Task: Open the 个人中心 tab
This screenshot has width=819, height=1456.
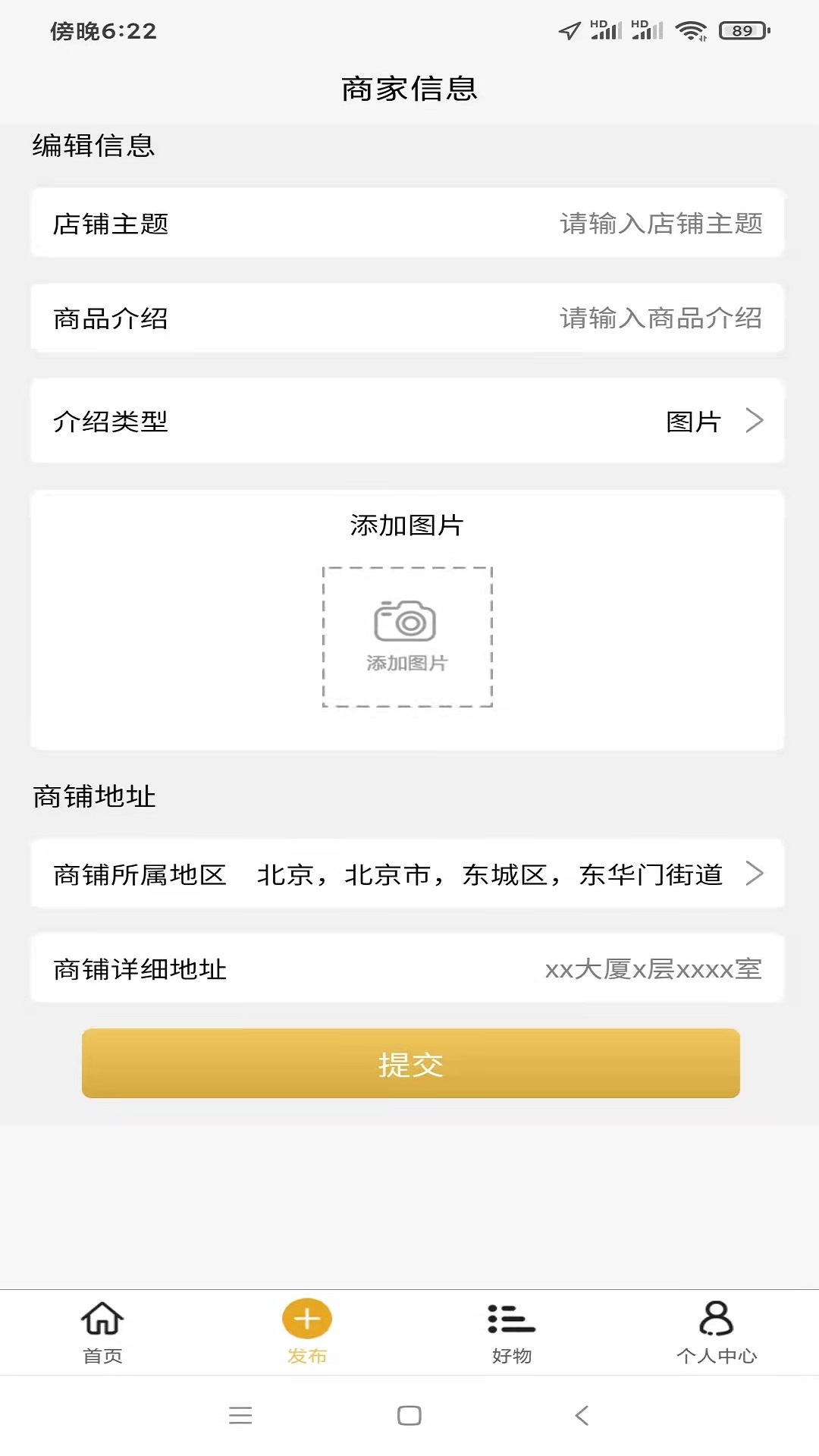Action: [x=717, y=1332]
